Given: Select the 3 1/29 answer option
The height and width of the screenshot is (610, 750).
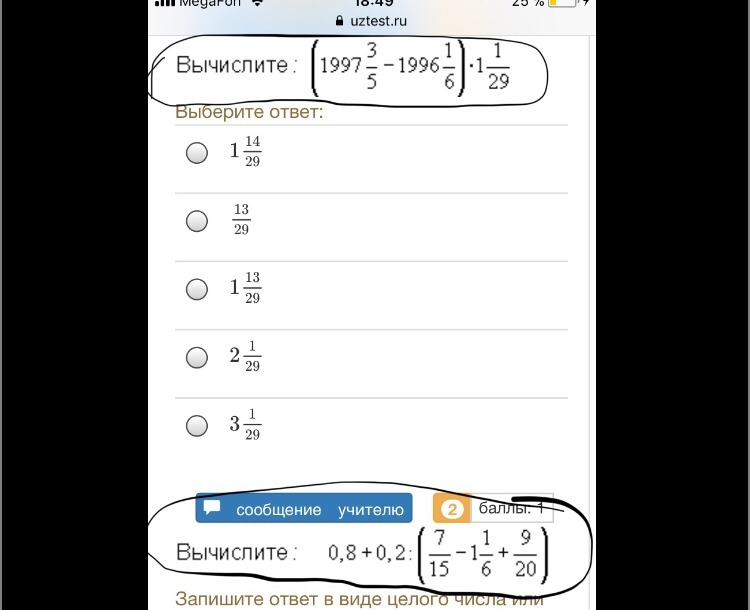Looking at the screenshot, I should (x=197, y=425).
